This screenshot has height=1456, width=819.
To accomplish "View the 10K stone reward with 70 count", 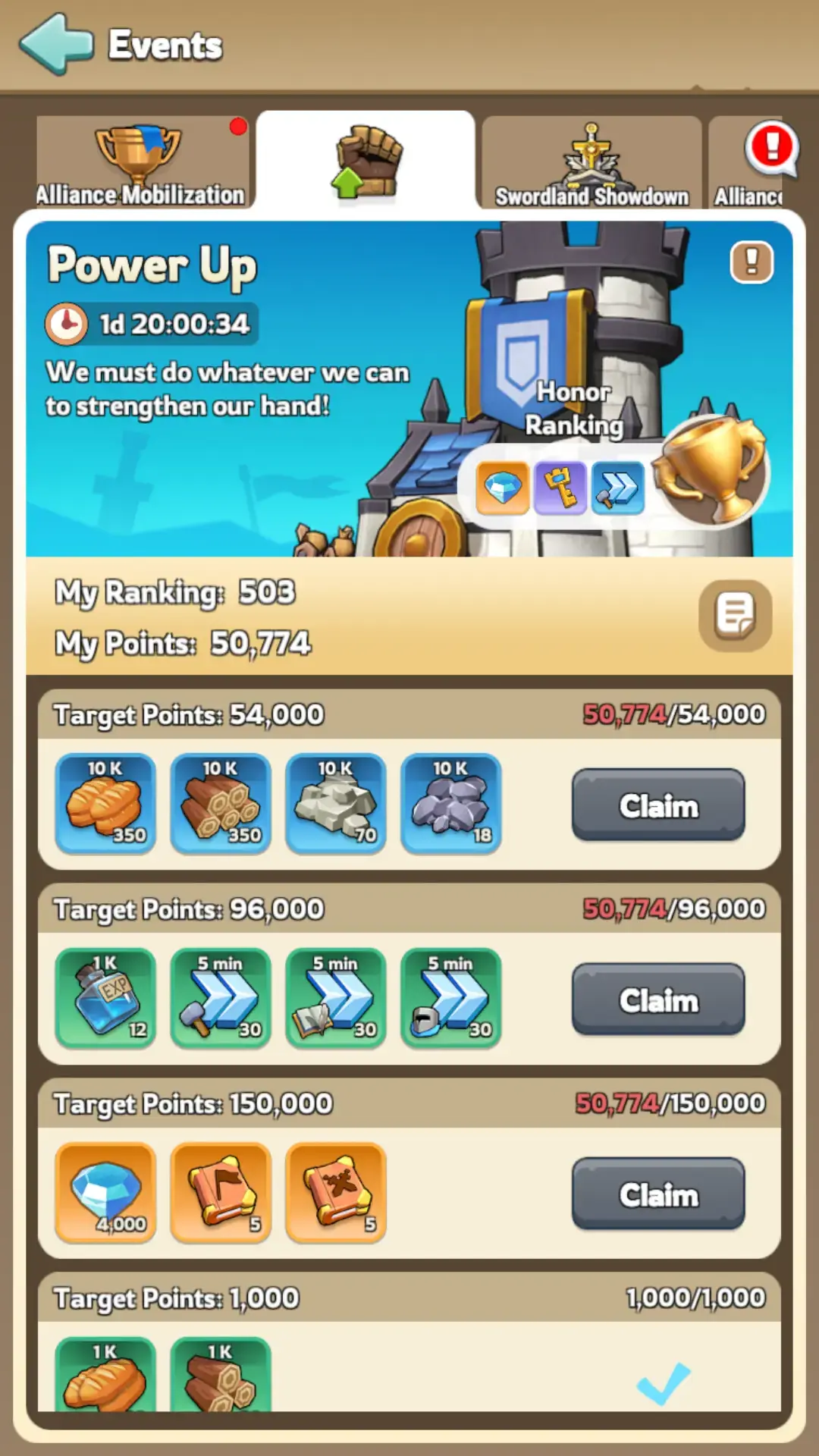I will [x=336, y=805].
